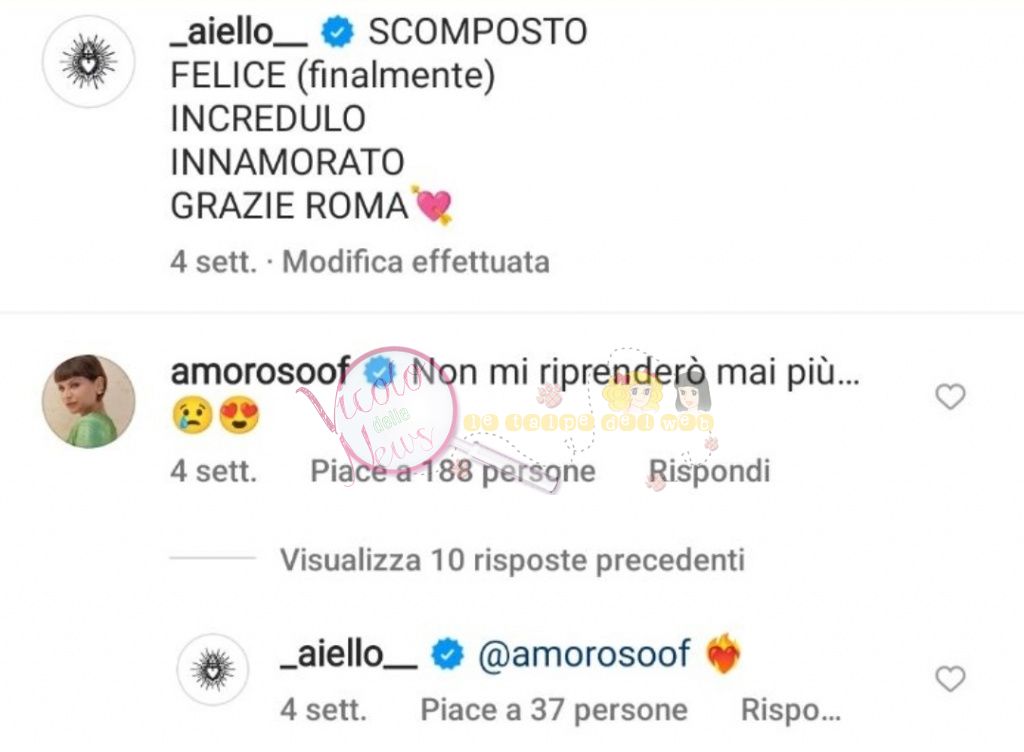Tap Rispondi under amorosoof's comment
The width and height of the screenshot is (1024, 752).
click(709, 470)
